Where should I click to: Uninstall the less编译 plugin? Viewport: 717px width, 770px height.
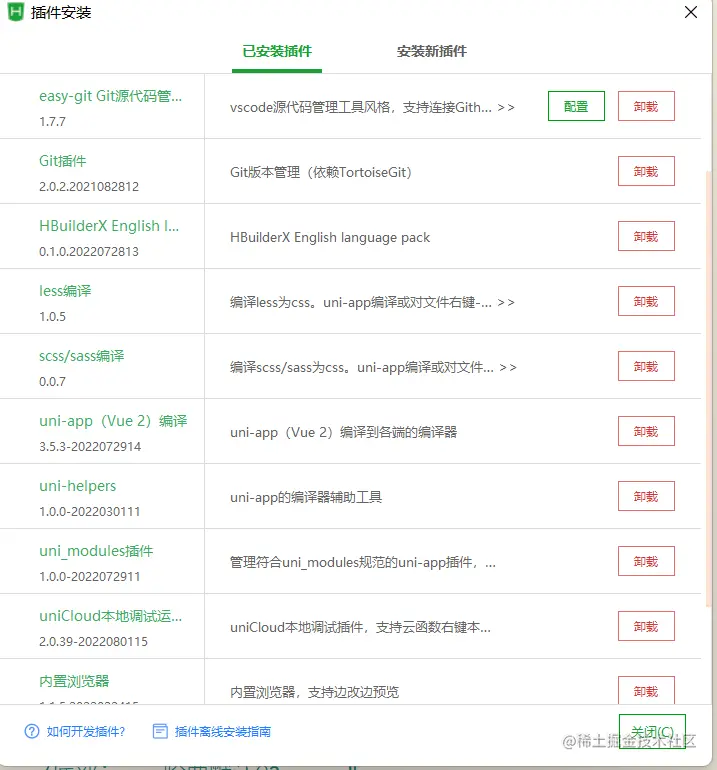(x=646, y=301)
